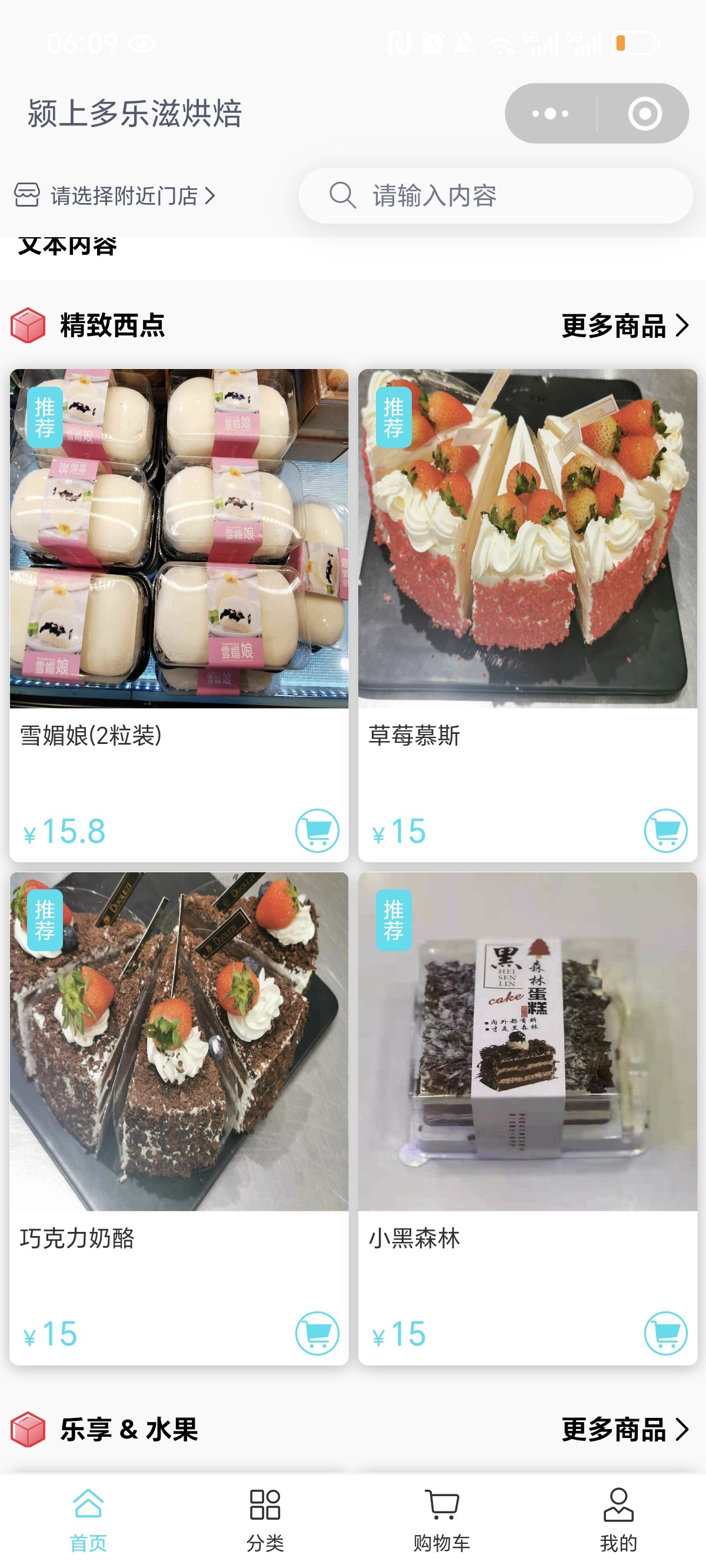Open 更多商品 for 精致西点
Screen dimensions: 706x1568
[625, 325]
